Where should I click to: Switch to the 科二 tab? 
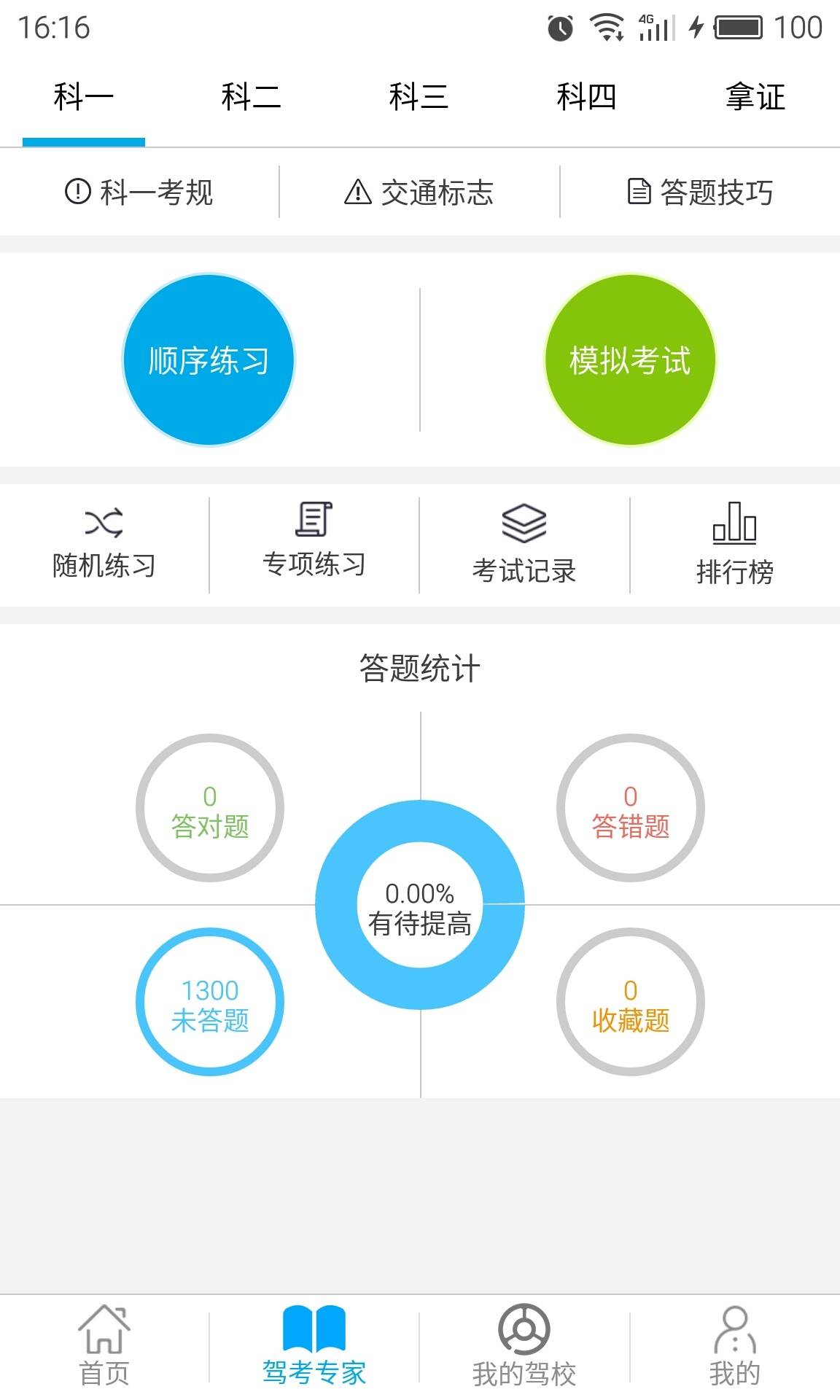coord(252,97)
